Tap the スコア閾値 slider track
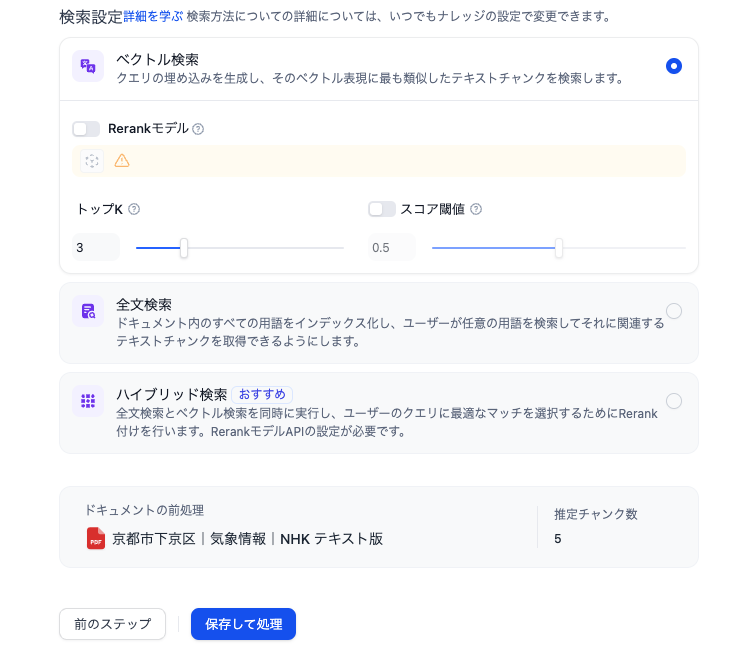 point(620,248)
